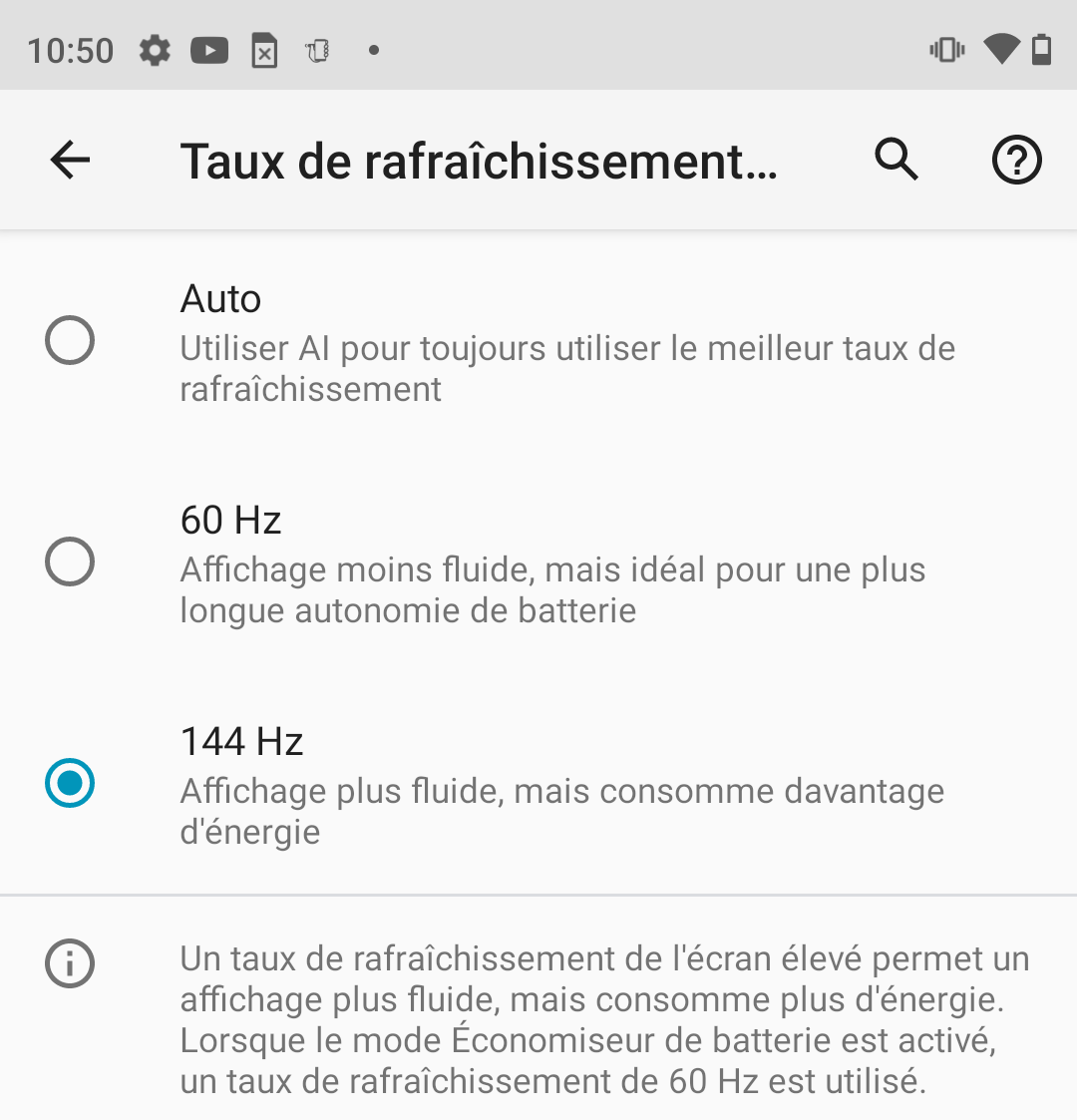Viewport: 1077px width, 1120px height.
Task: Go back from refresh rate settings
Action: [70, 160]
